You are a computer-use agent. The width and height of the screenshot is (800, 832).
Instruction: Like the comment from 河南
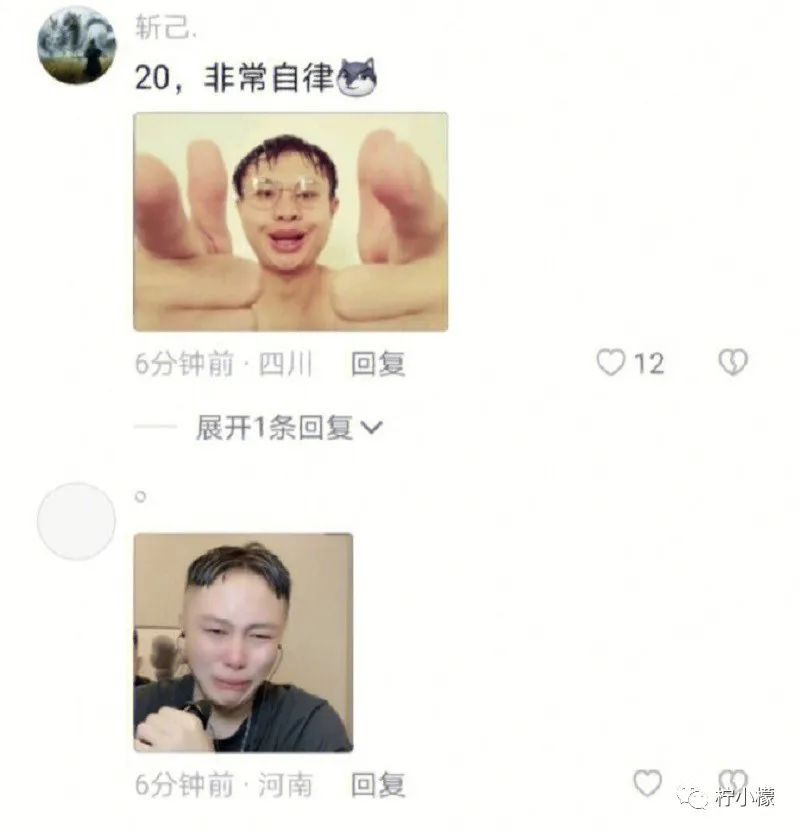coord(647,783)
